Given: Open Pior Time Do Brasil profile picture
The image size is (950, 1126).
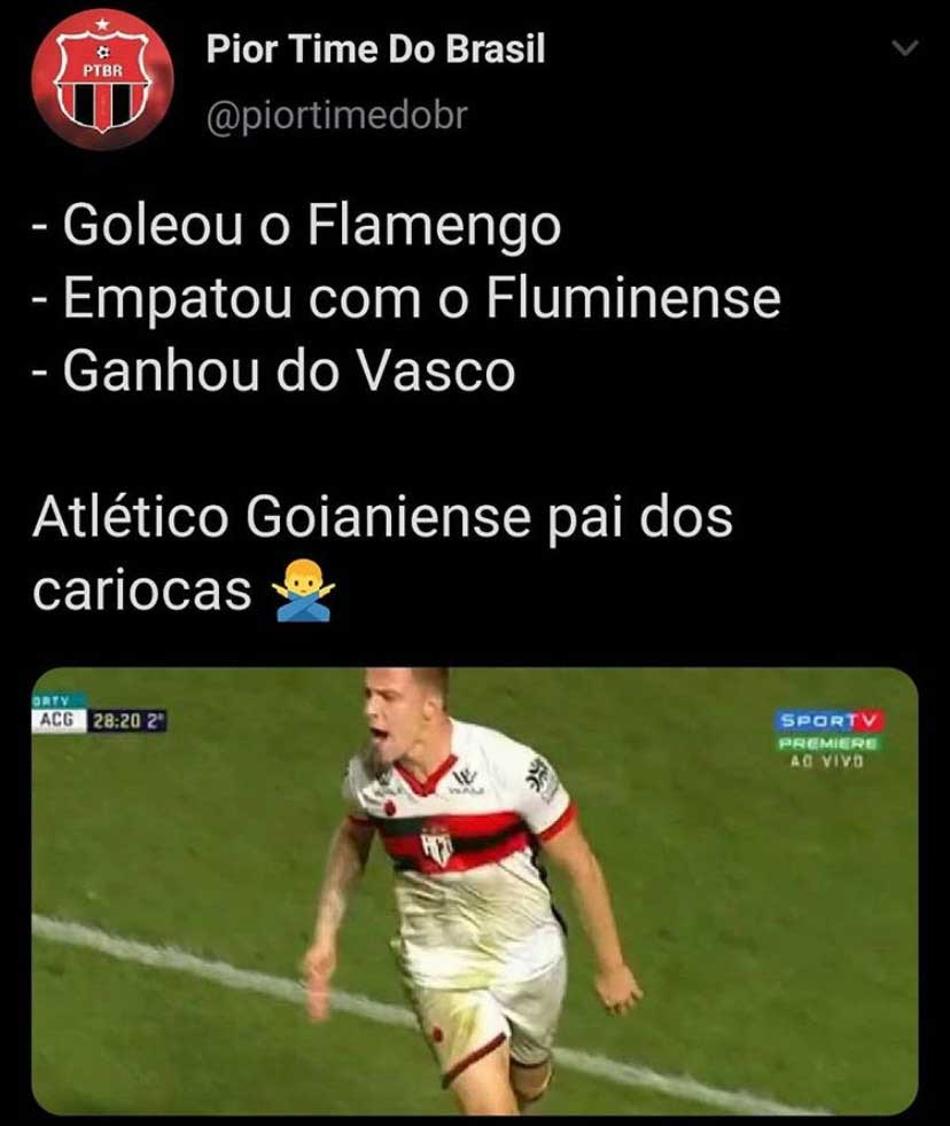Looking at the screenshot, I should click(x=102, y=80).
